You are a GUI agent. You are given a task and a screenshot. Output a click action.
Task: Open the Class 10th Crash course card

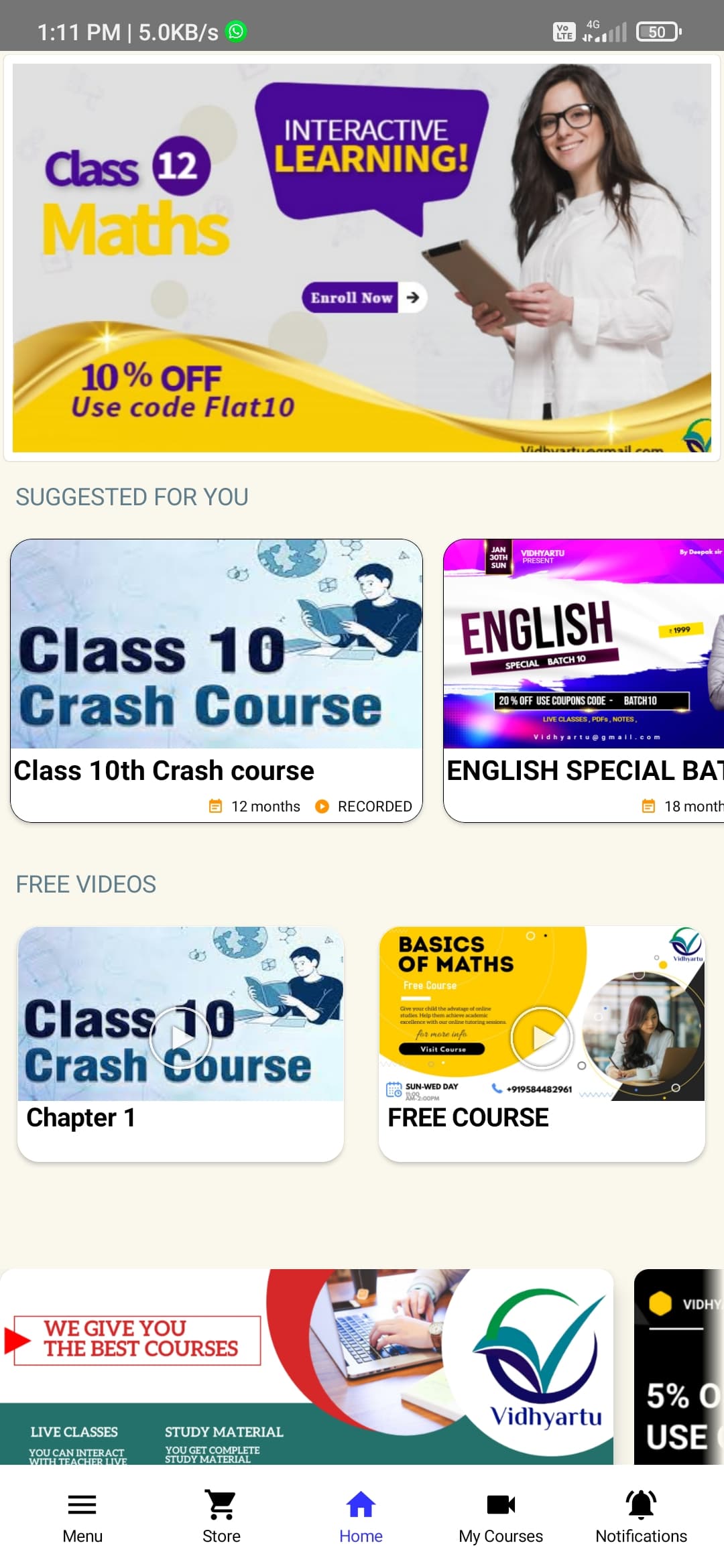tap(216, 680)
